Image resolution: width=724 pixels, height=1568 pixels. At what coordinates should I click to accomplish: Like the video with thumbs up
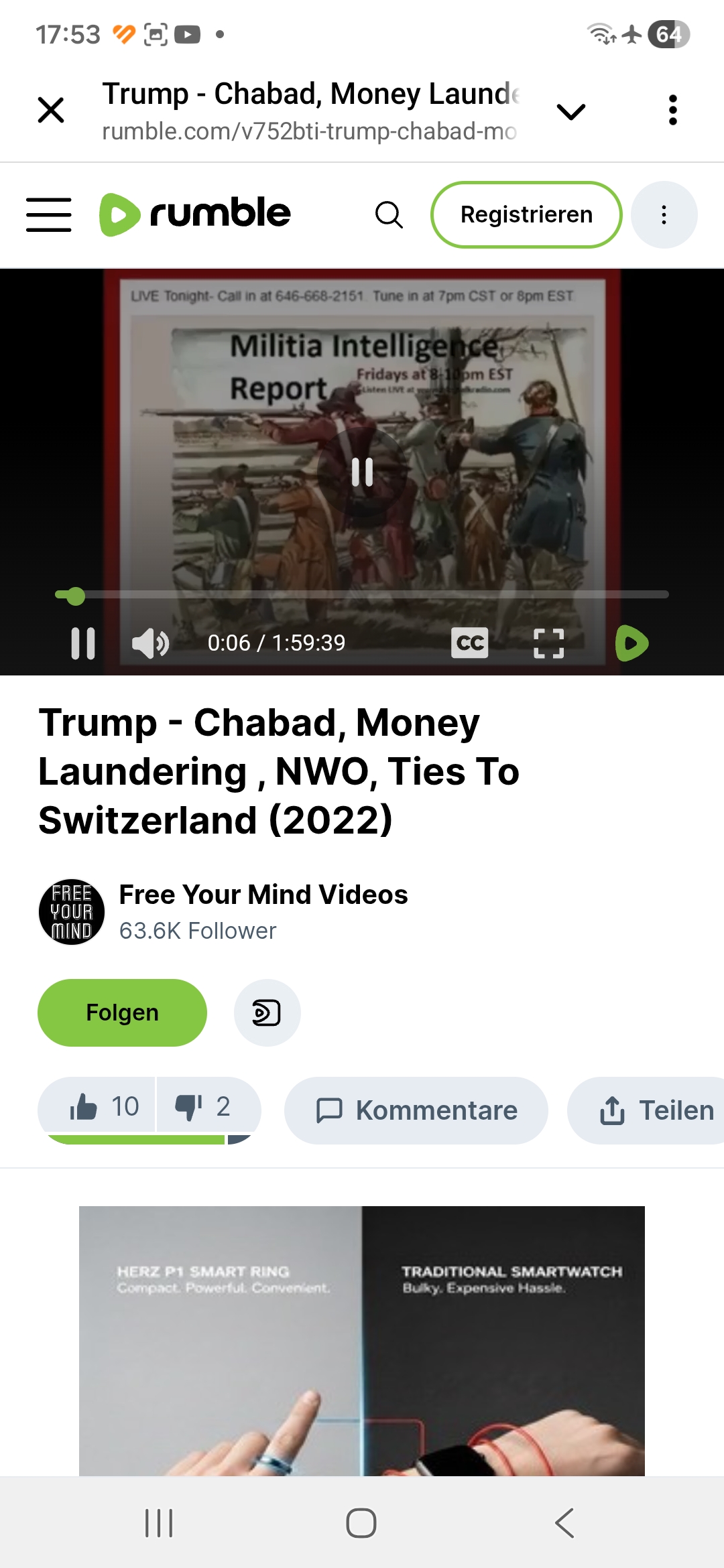click(98, 1107)
